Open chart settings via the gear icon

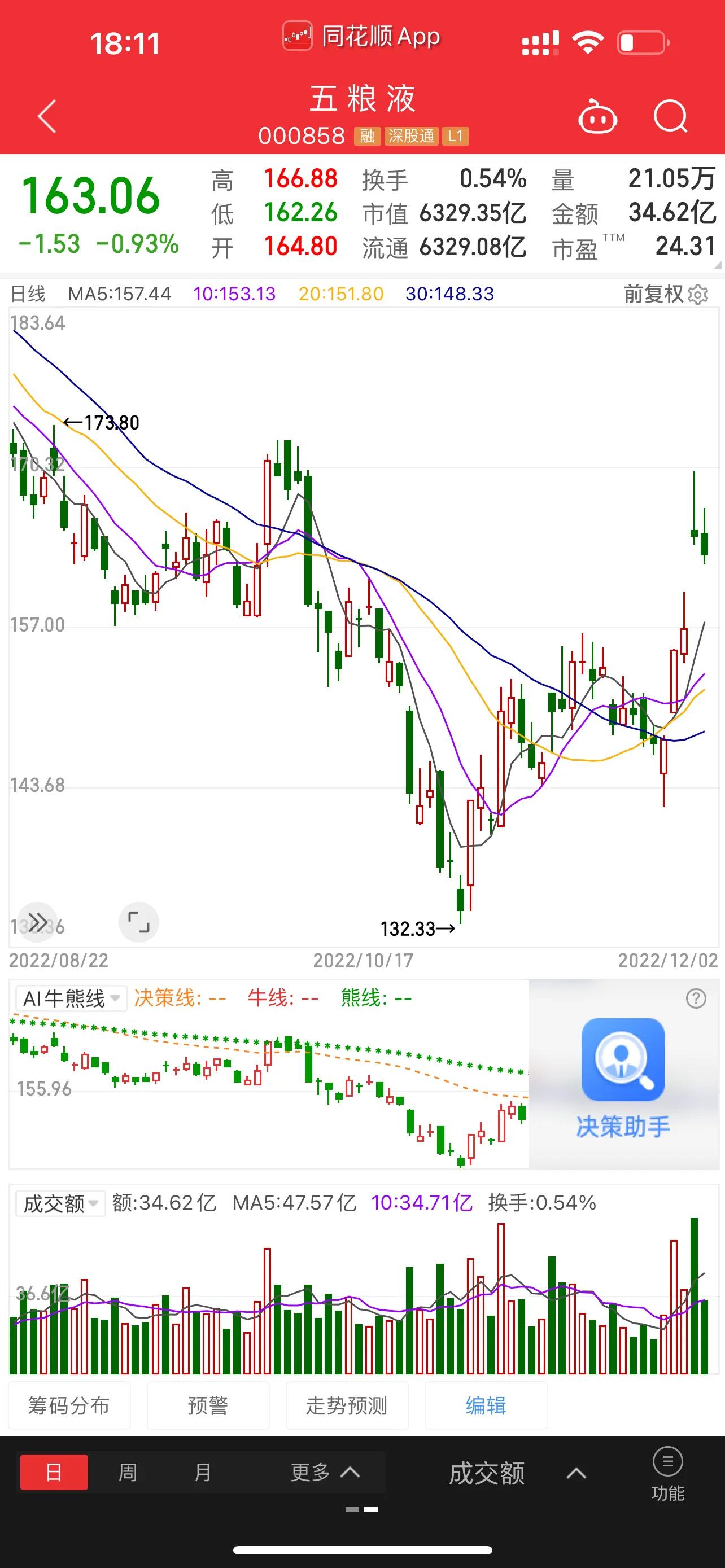697,294
